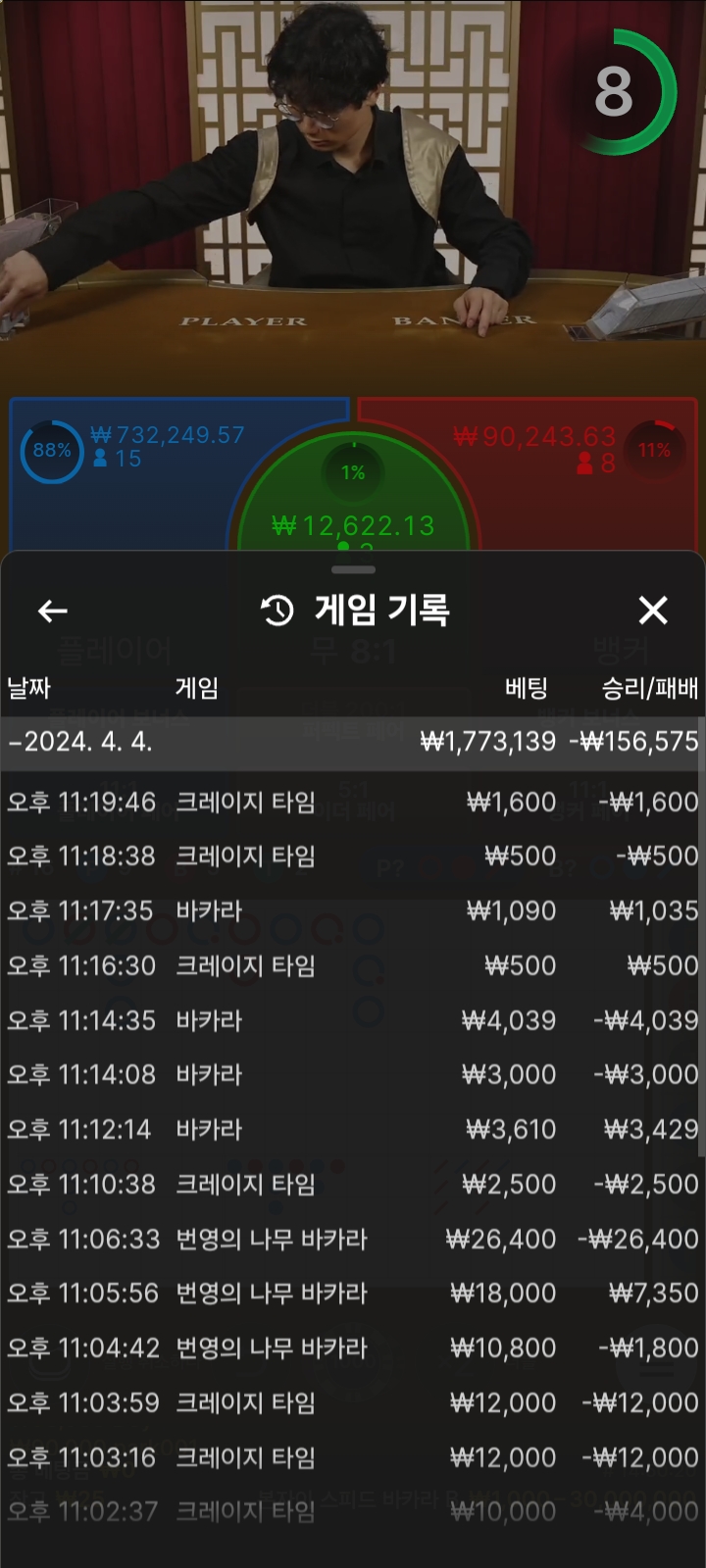Select the 오후 11:14:08 바카라 entry
Screen dimensions: 706x1568
click(x=353, y=1075)
